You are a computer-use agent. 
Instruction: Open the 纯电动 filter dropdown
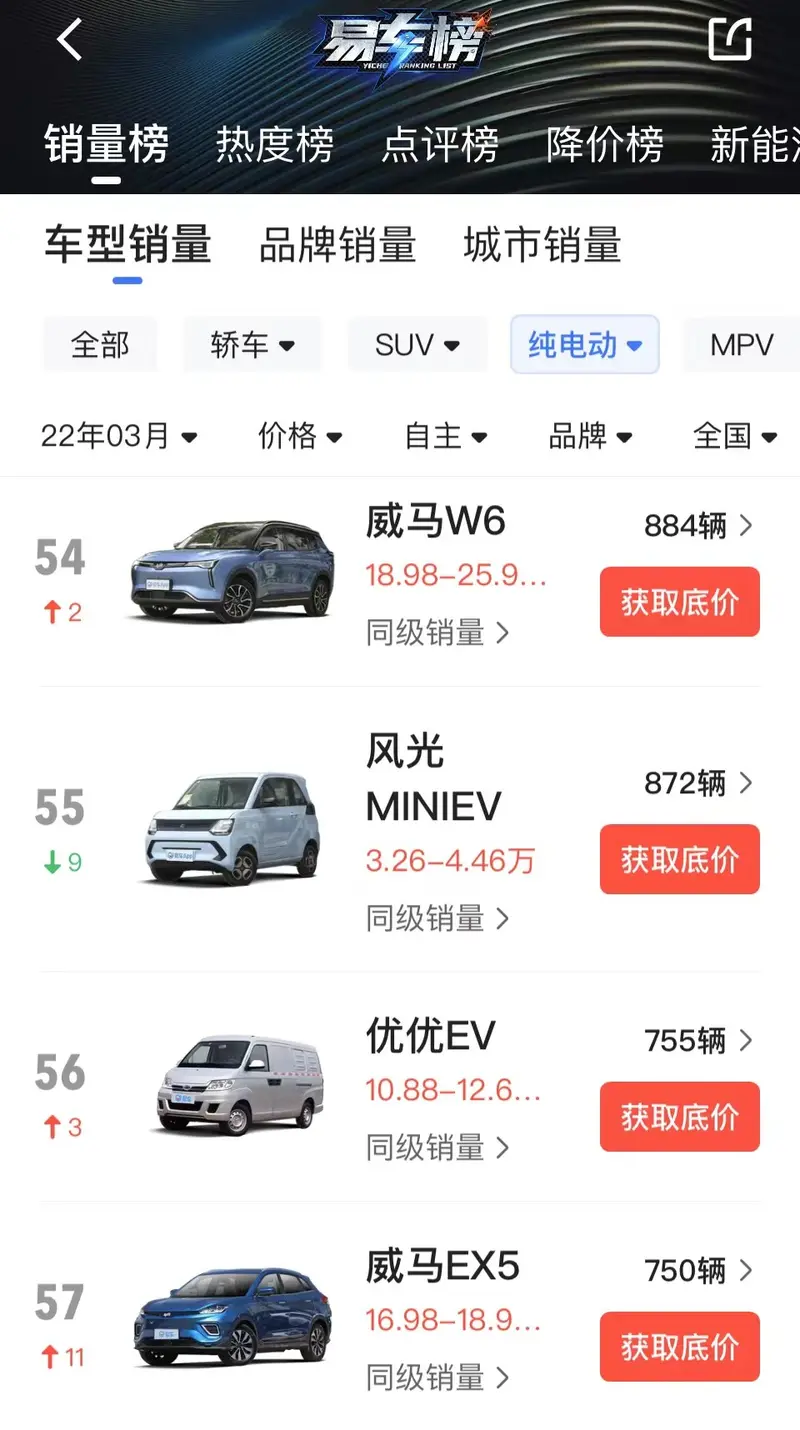584,345
